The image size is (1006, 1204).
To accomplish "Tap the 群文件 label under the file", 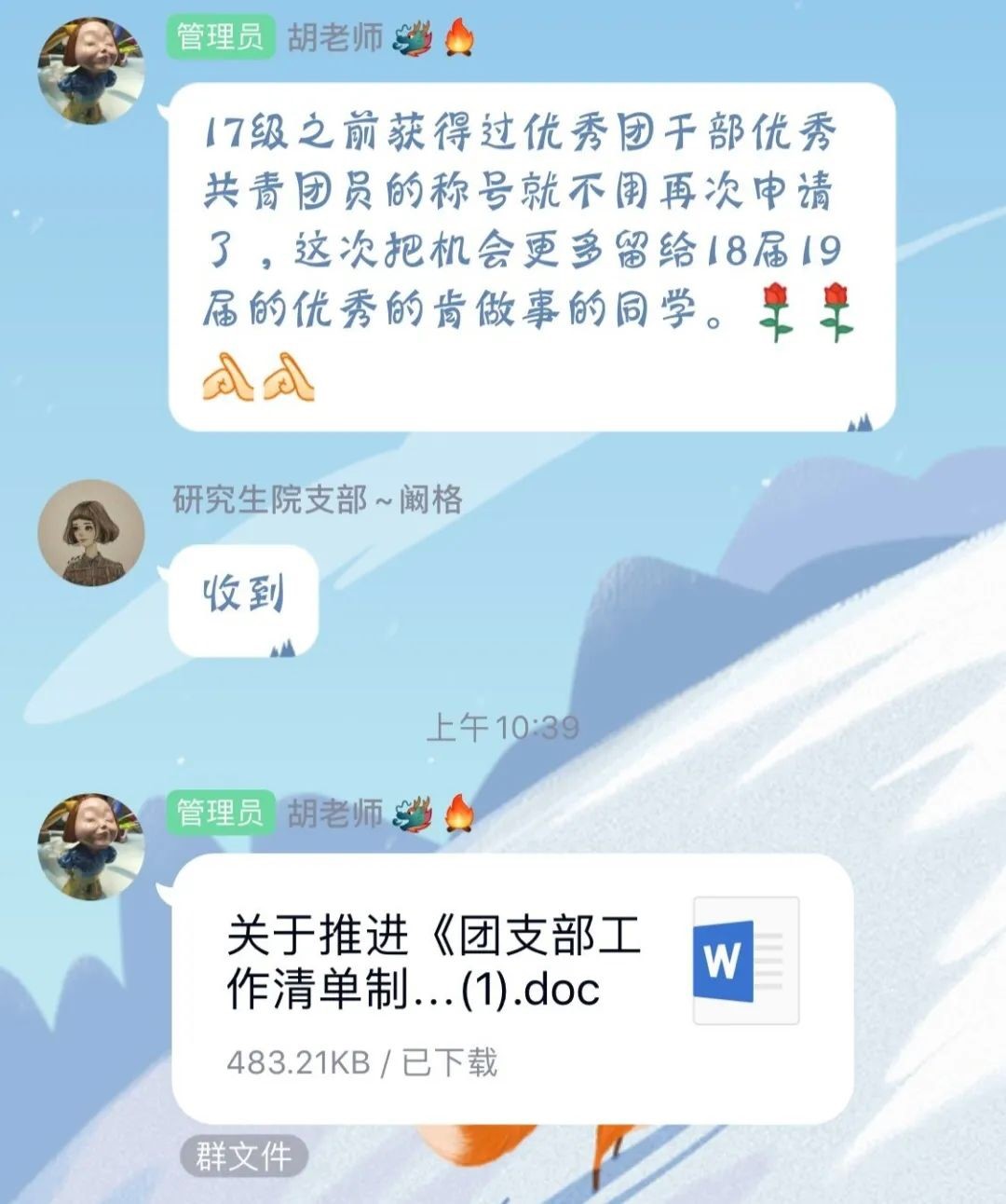I will tap(243, 1156).
